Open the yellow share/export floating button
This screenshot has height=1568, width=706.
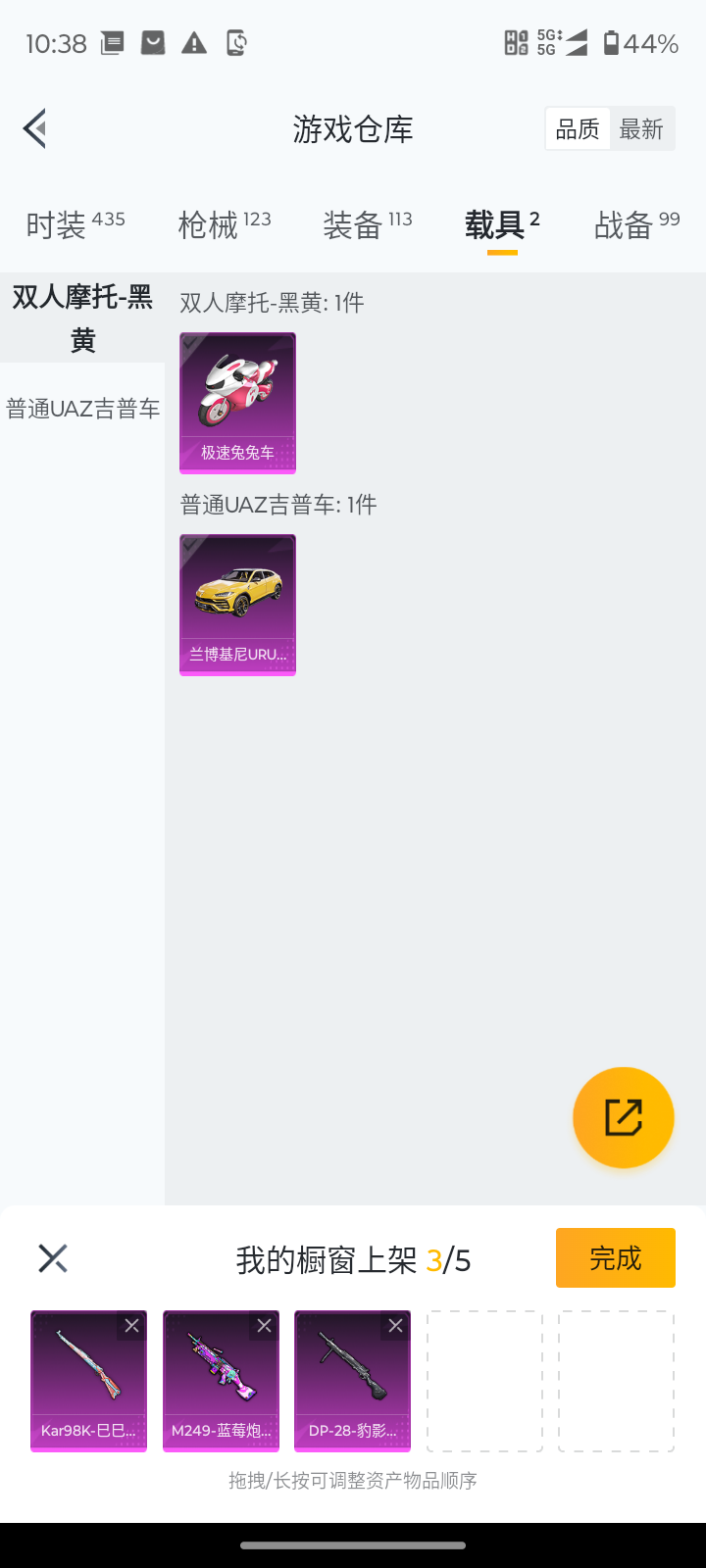(x=624, y=1117)
